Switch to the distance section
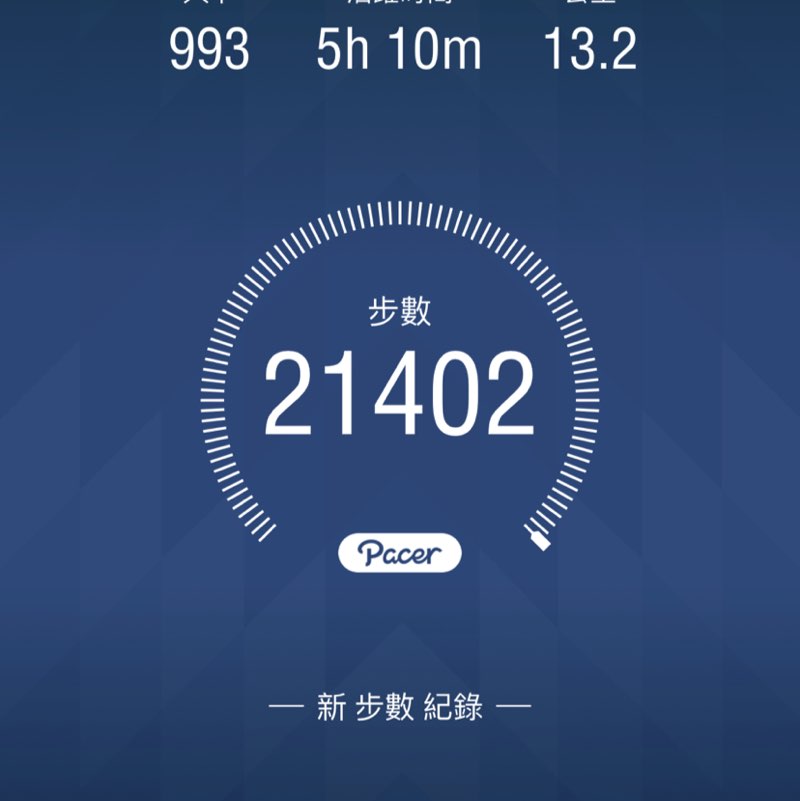Viewport: 800px width, 801px height. [x=592, y=50]
